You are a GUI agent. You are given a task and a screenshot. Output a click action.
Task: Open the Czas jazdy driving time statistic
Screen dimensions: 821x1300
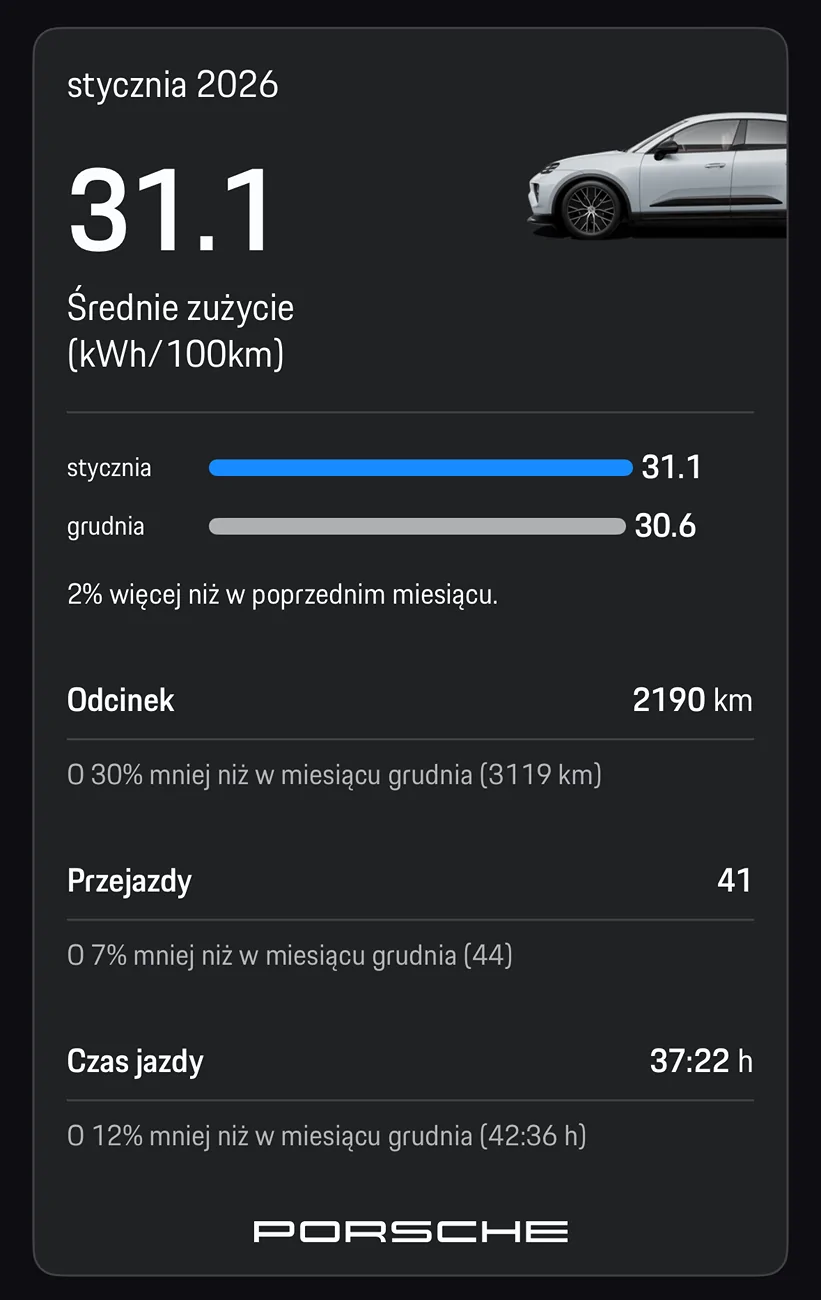[135, 1060]
